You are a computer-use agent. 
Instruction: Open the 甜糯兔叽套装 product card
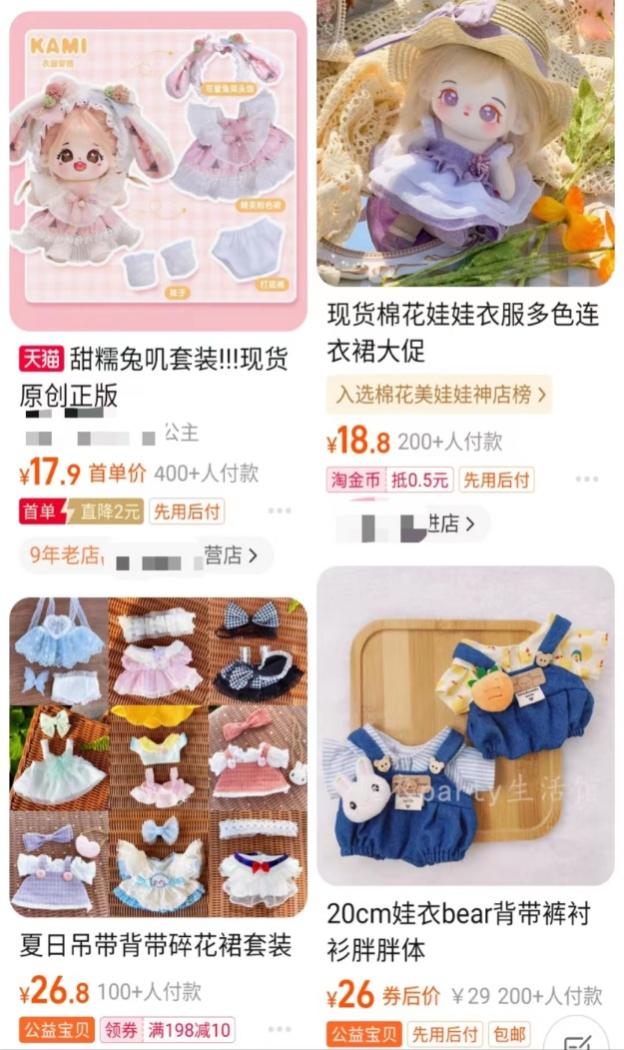pyautogui.click(x=158, y=170)
